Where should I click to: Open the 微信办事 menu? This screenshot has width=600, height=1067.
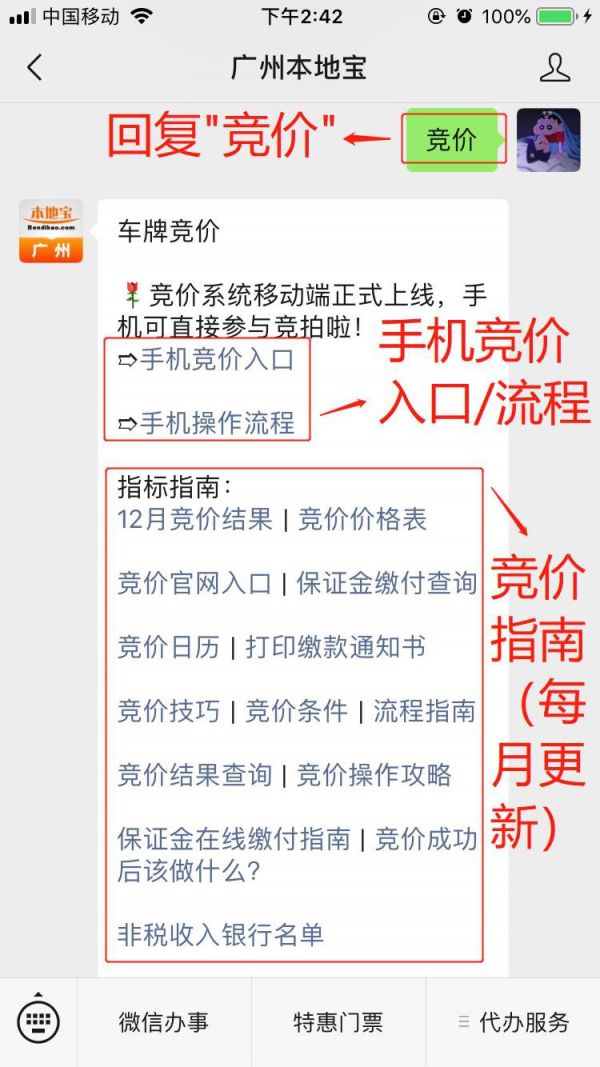click(164, 1022)
